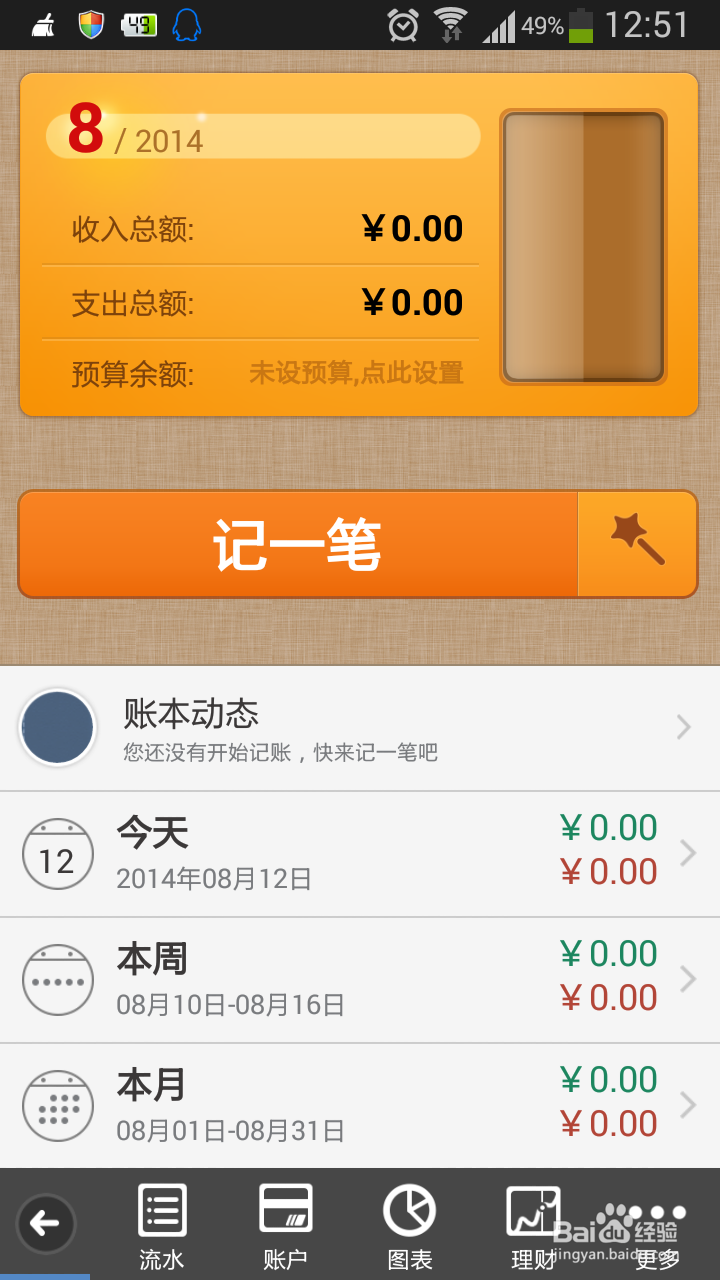Tap the circular avatar next to 账本动态

[57, 728]
